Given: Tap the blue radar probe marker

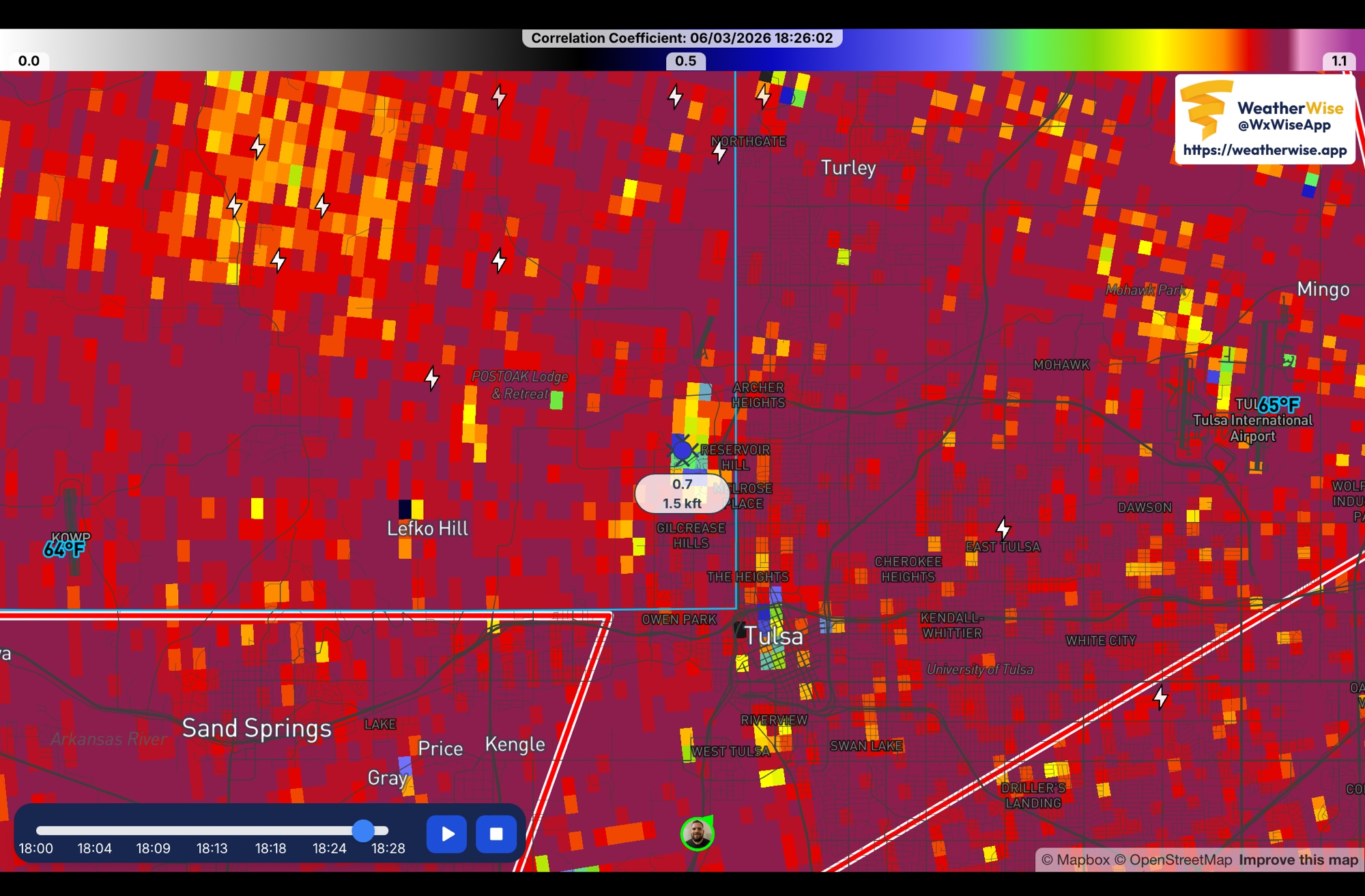Looking at the screenshot, I should point(682,450).
